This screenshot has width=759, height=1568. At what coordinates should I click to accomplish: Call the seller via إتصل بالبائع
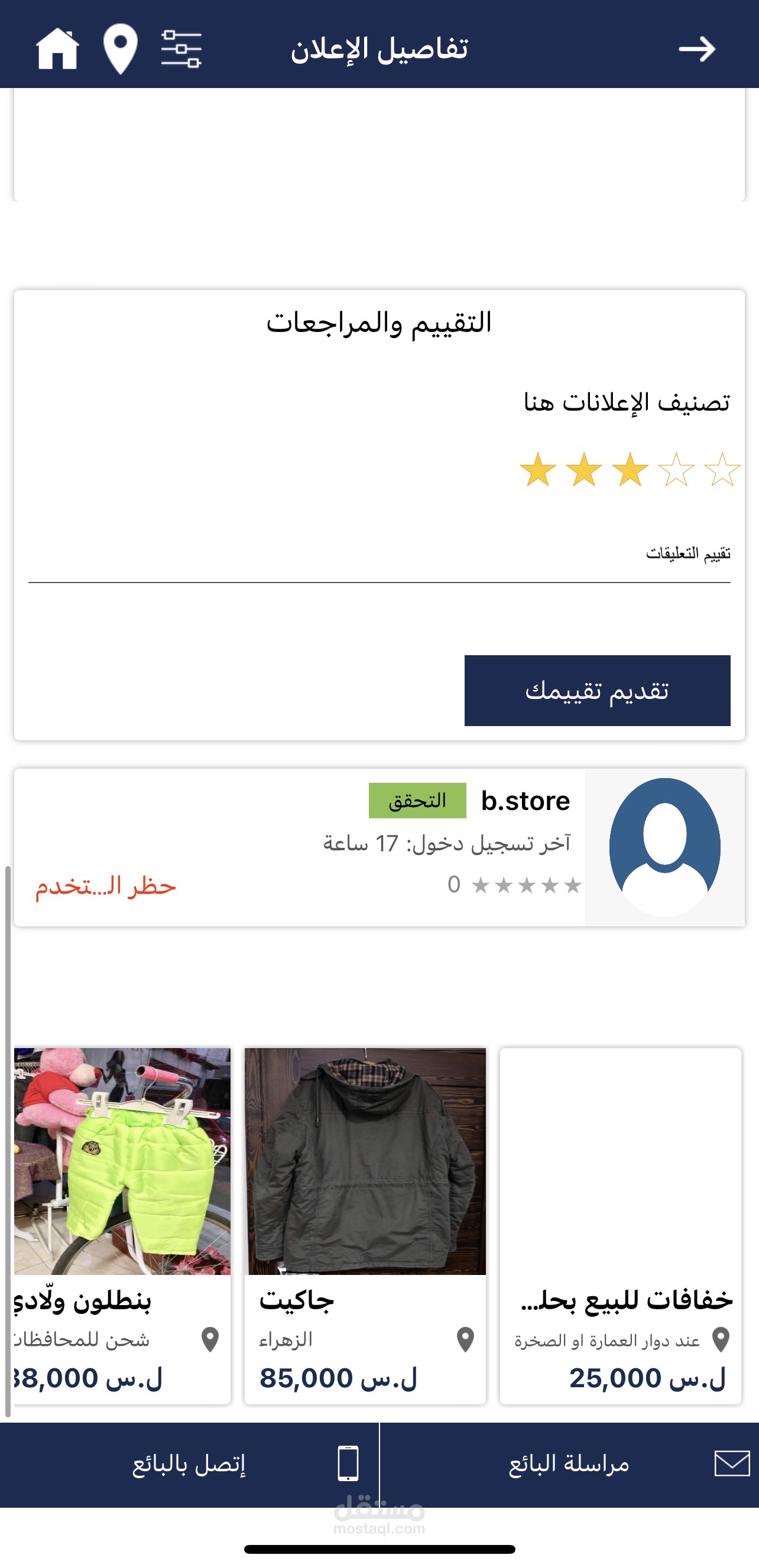[x=189, y=1463]
